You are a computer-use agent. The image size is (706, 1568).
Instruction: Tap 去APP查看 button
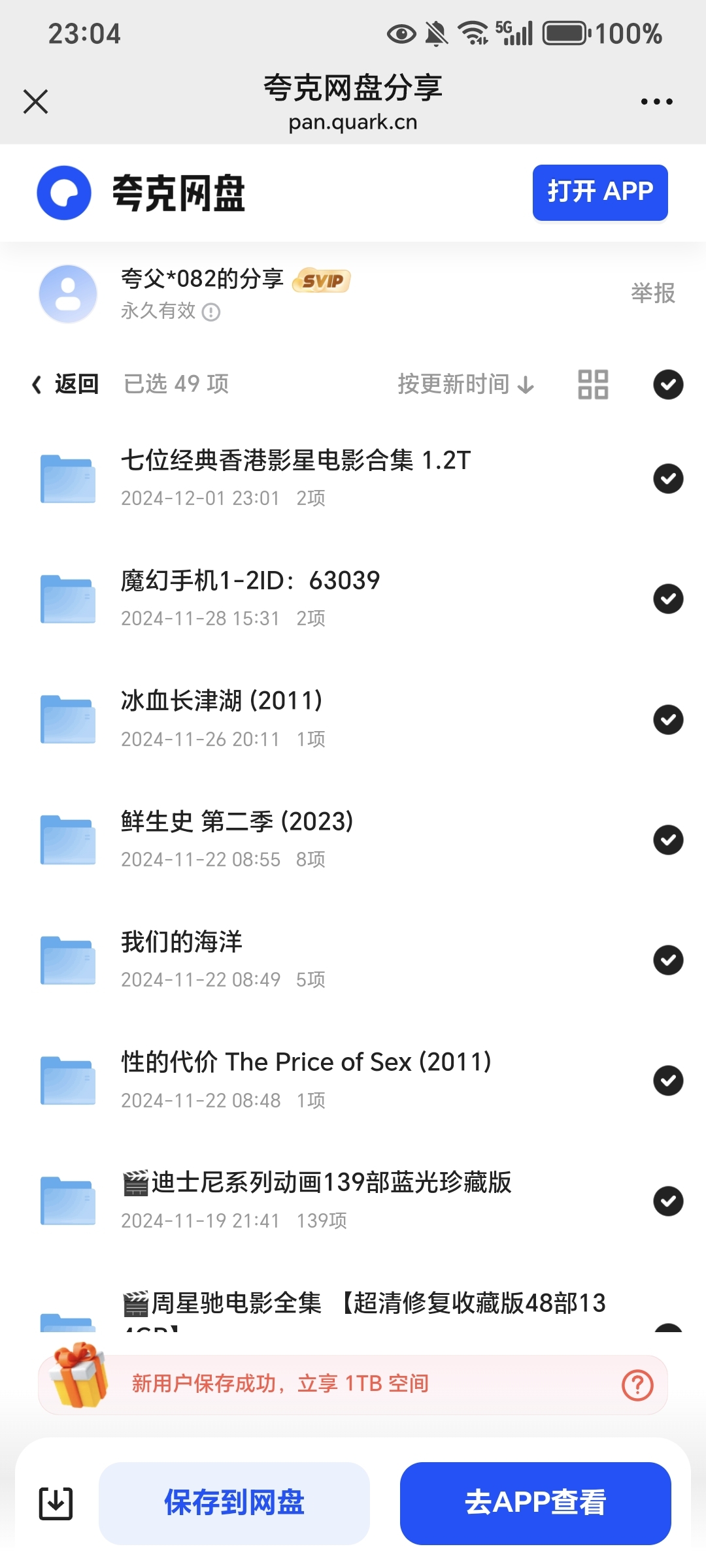pyautogui.click(x=535, y=1503)
